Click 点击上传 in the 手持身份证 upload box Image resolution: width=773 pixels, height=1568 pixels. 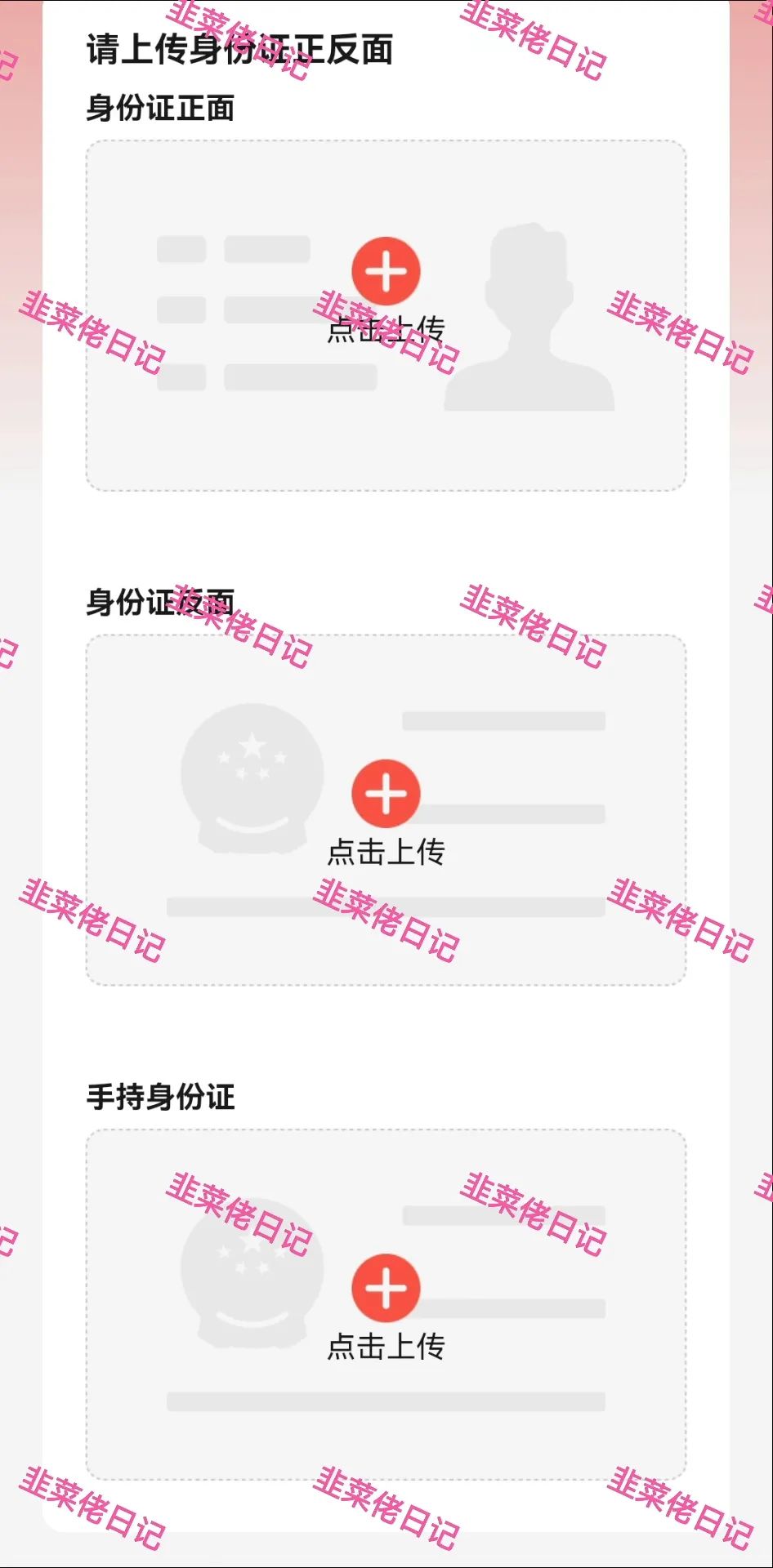click(386, 1346)
